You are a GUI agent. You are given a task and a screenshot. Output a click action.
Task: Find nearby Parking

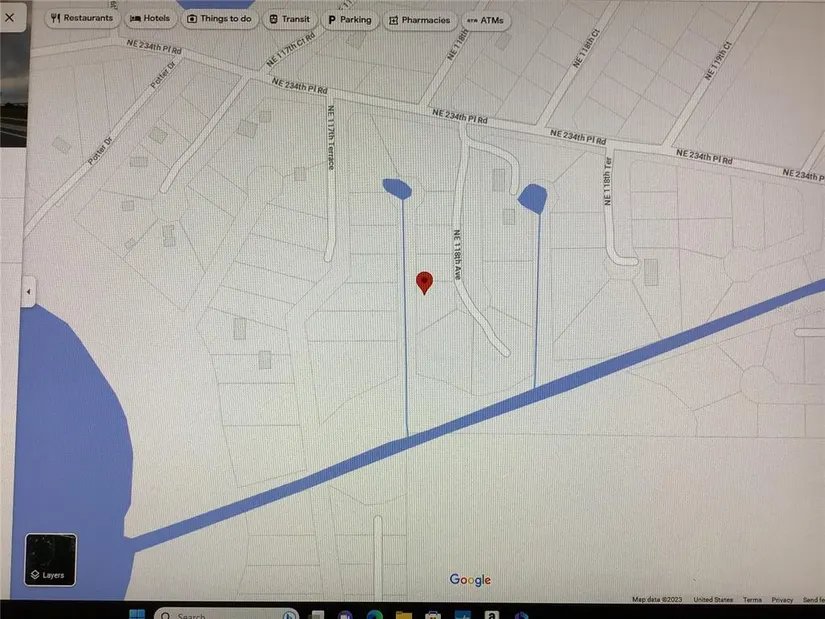349,19
